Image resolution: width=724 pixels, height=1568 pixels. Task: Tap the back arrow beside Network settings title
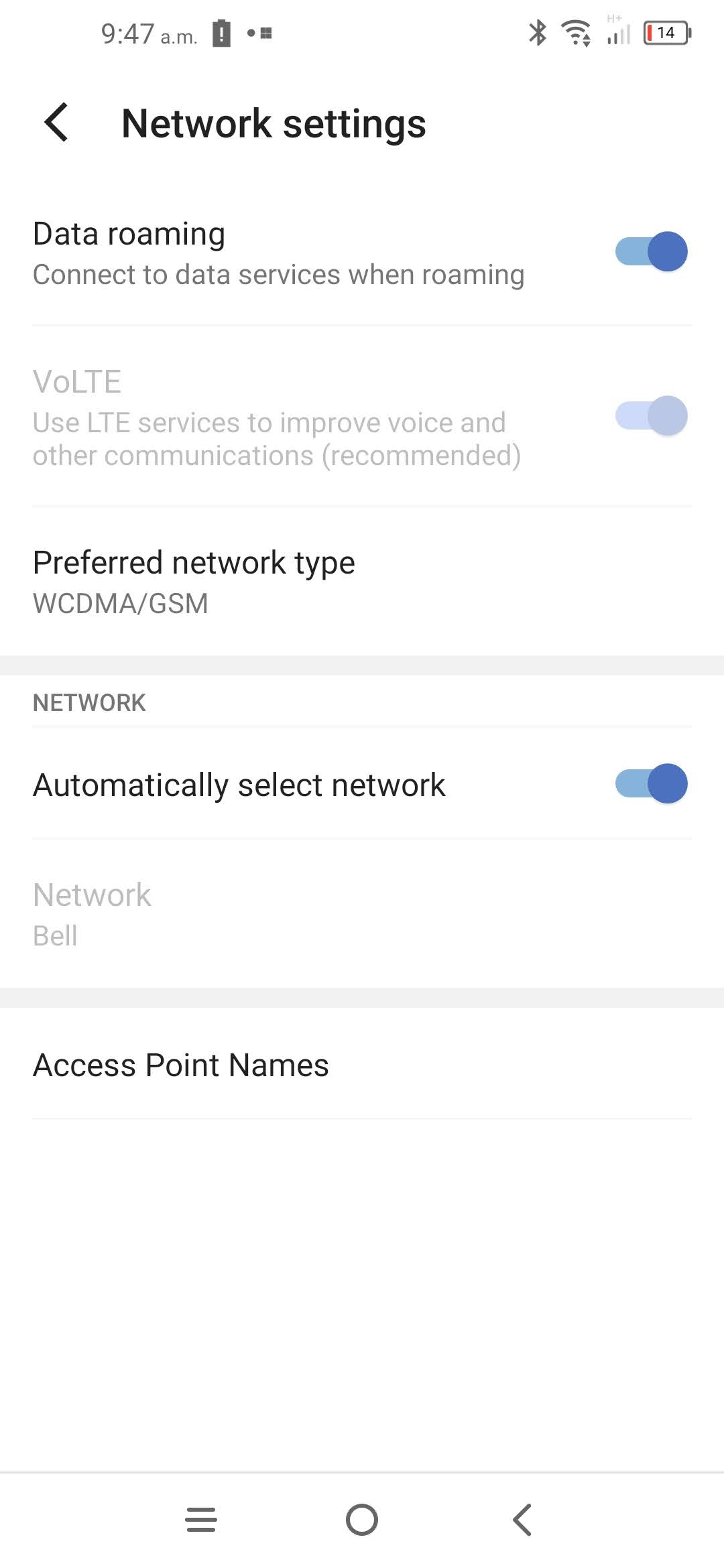coord(57,123)
